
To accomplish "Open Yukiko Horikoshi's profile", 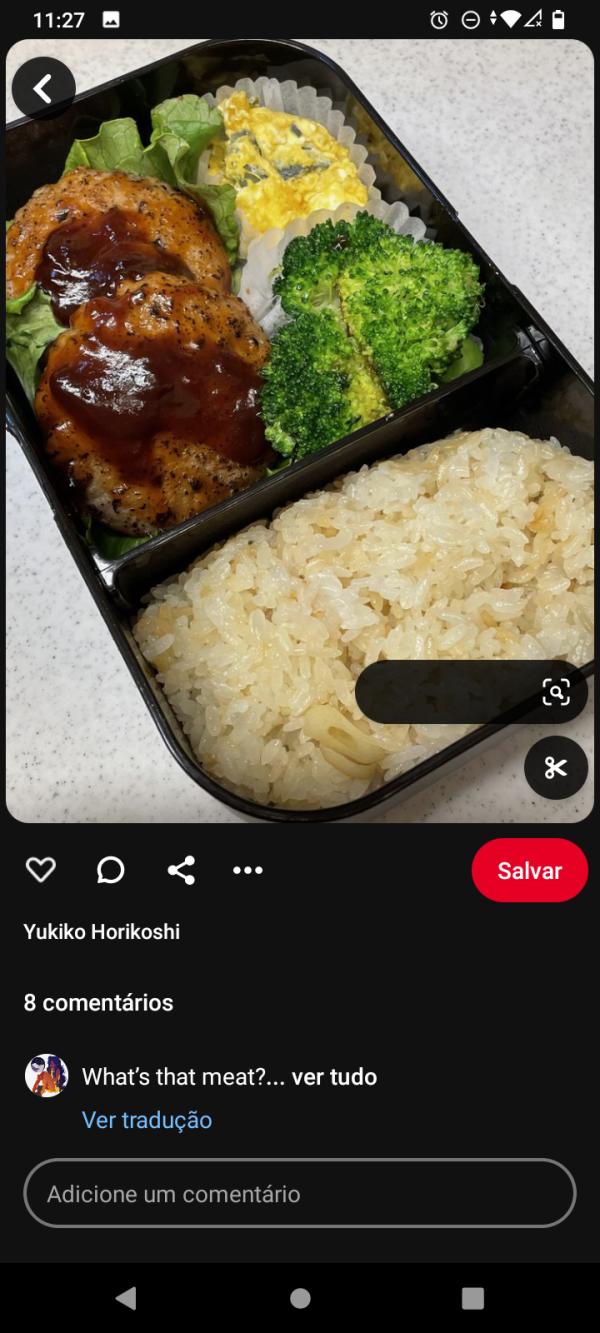I will 102,932.
